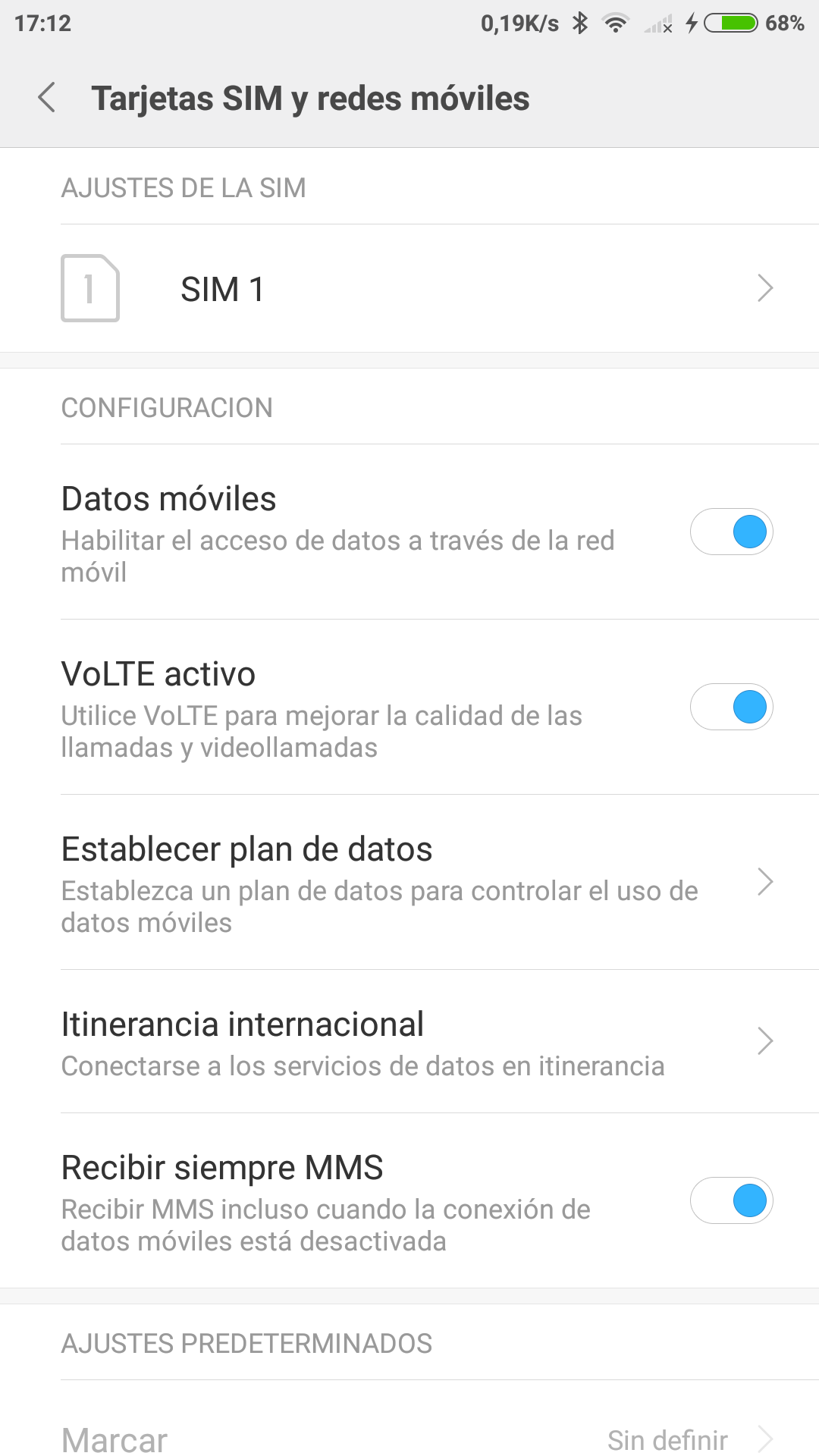Open Itinerancia internacional settings
Screen dimensions: 819x1456
click(x=409, y=1041)
